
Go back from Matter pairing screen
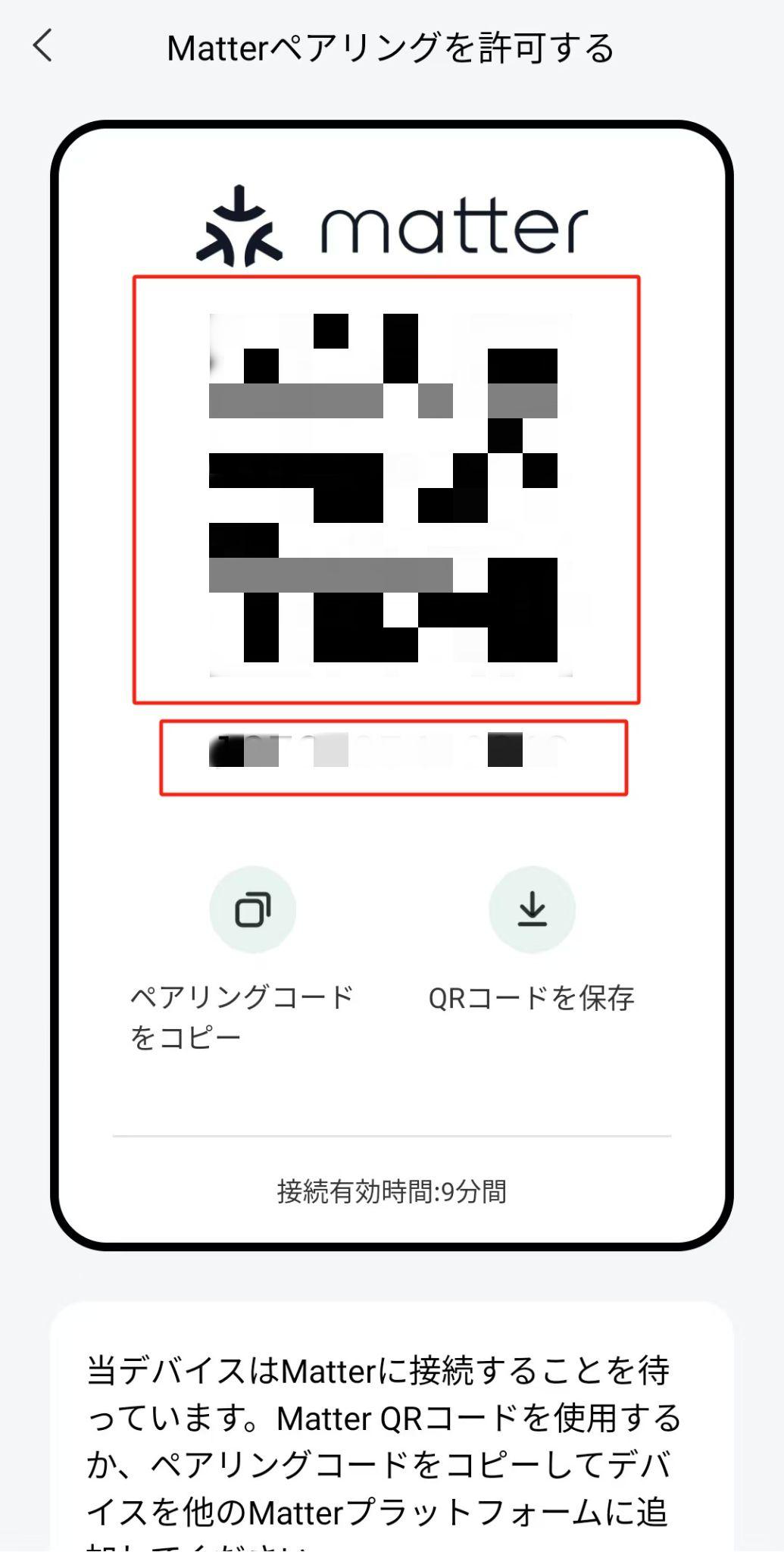[x=43, y=45]
